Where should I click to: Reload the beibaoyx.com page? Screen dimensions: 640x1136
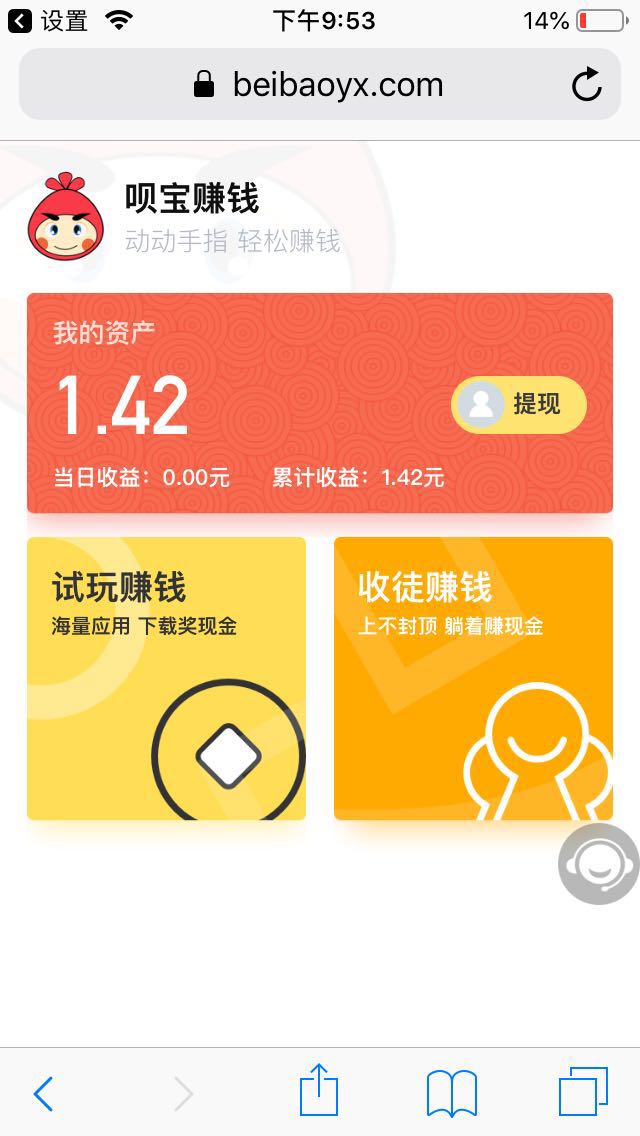click(587, 85)
